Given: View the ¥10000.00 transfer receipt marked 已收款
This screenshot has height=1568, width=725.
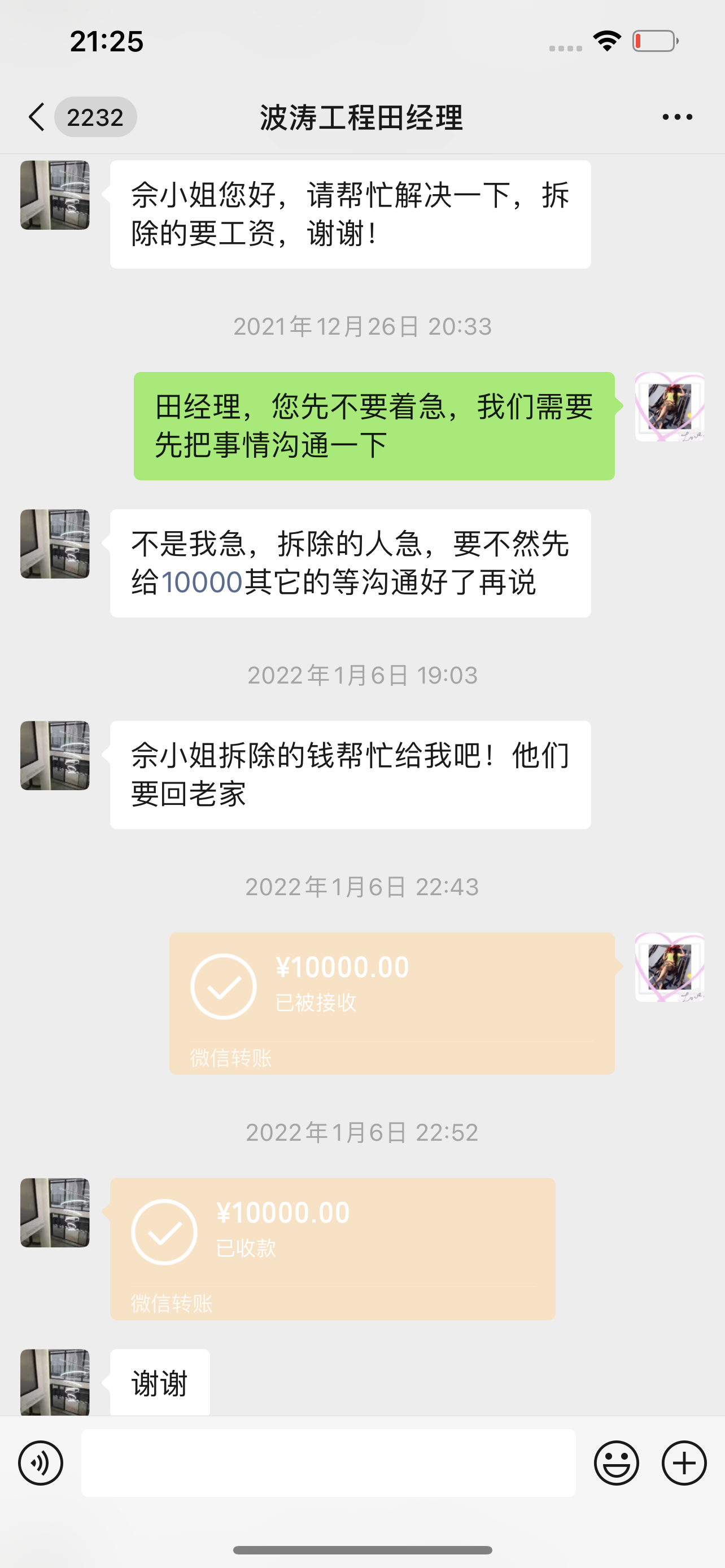Looking at the screenshot, I should tap(333, 1249).
